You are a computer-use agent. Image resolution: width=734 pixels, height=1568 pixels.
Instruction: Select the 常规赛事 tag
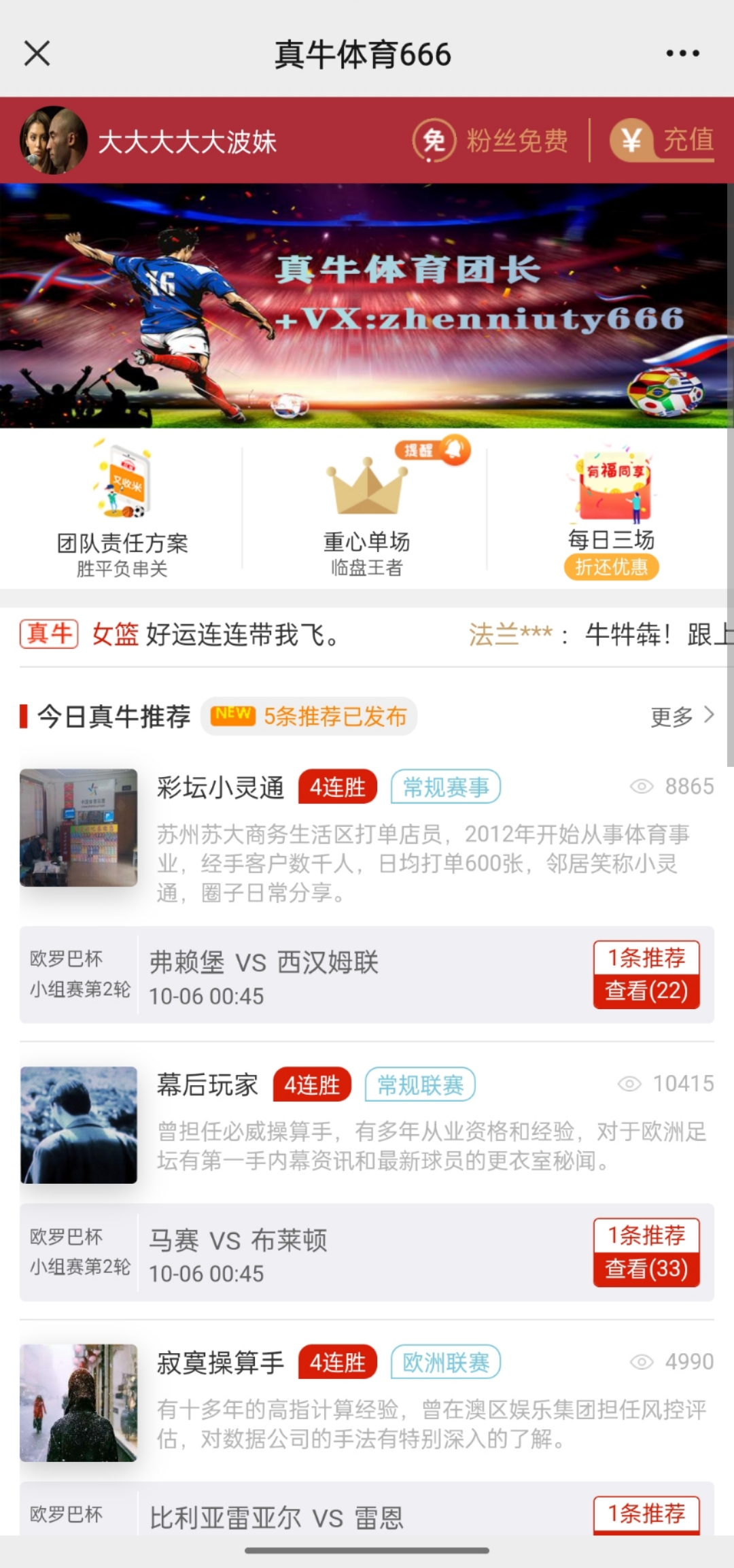click(445, 787)
